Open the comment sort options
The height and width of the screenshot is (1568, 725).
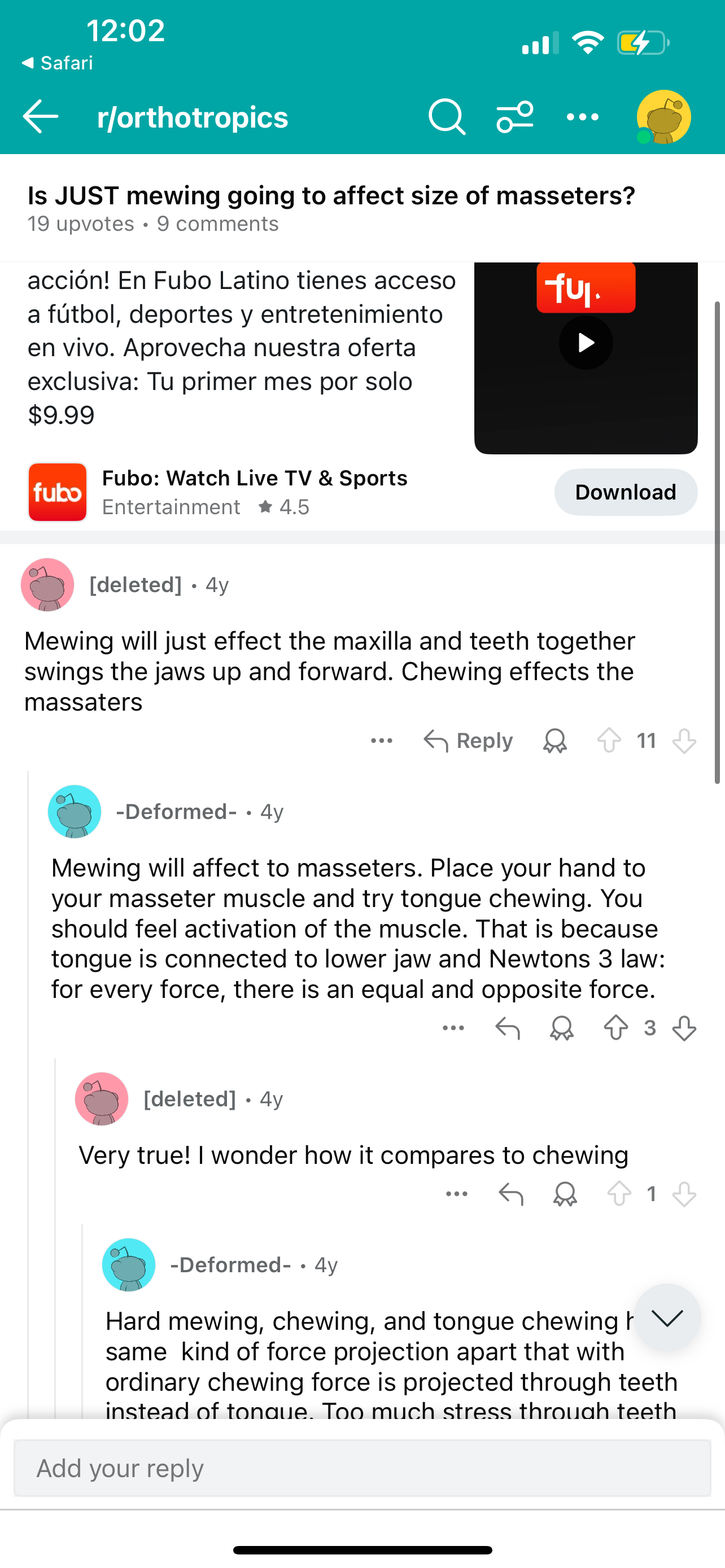pyautogui.click(x=515, y=116)
